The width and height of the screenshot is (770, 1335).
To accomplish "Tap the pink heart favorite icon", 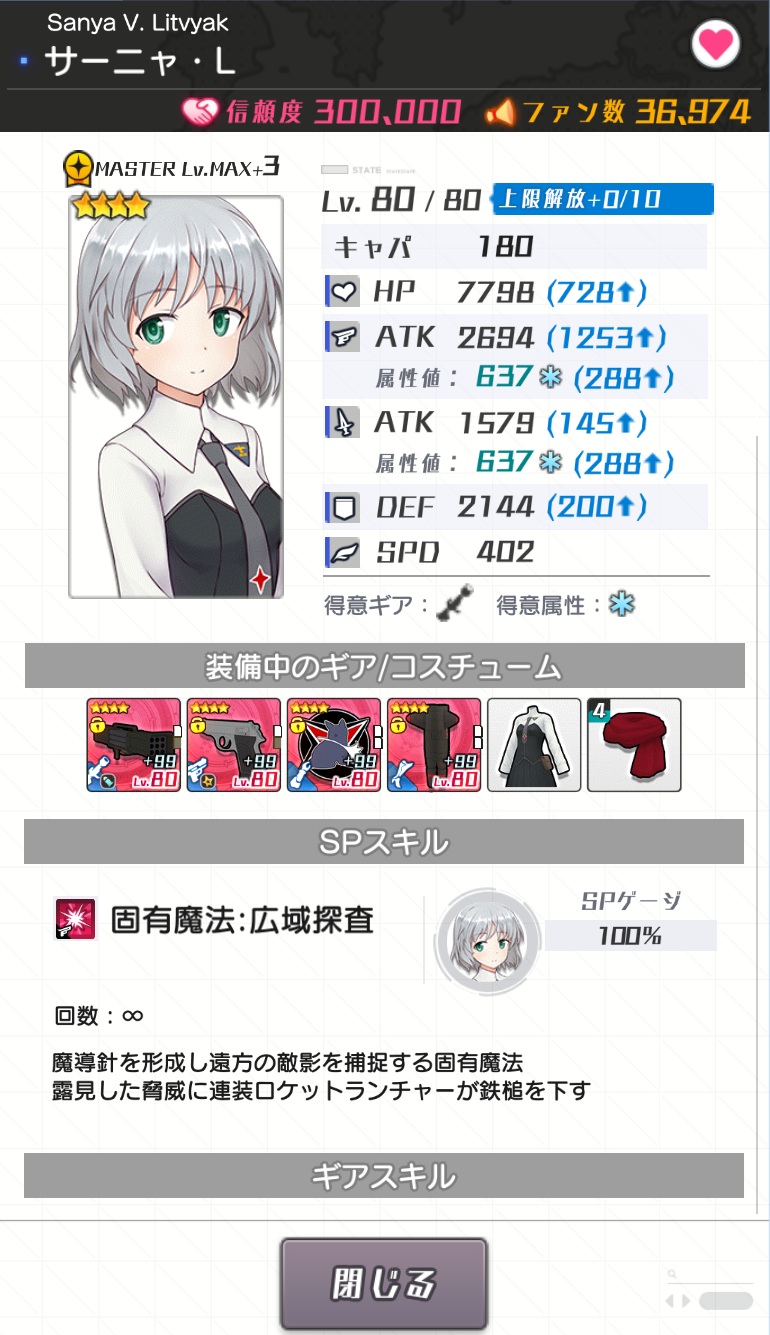I will (x=716, y=44).
